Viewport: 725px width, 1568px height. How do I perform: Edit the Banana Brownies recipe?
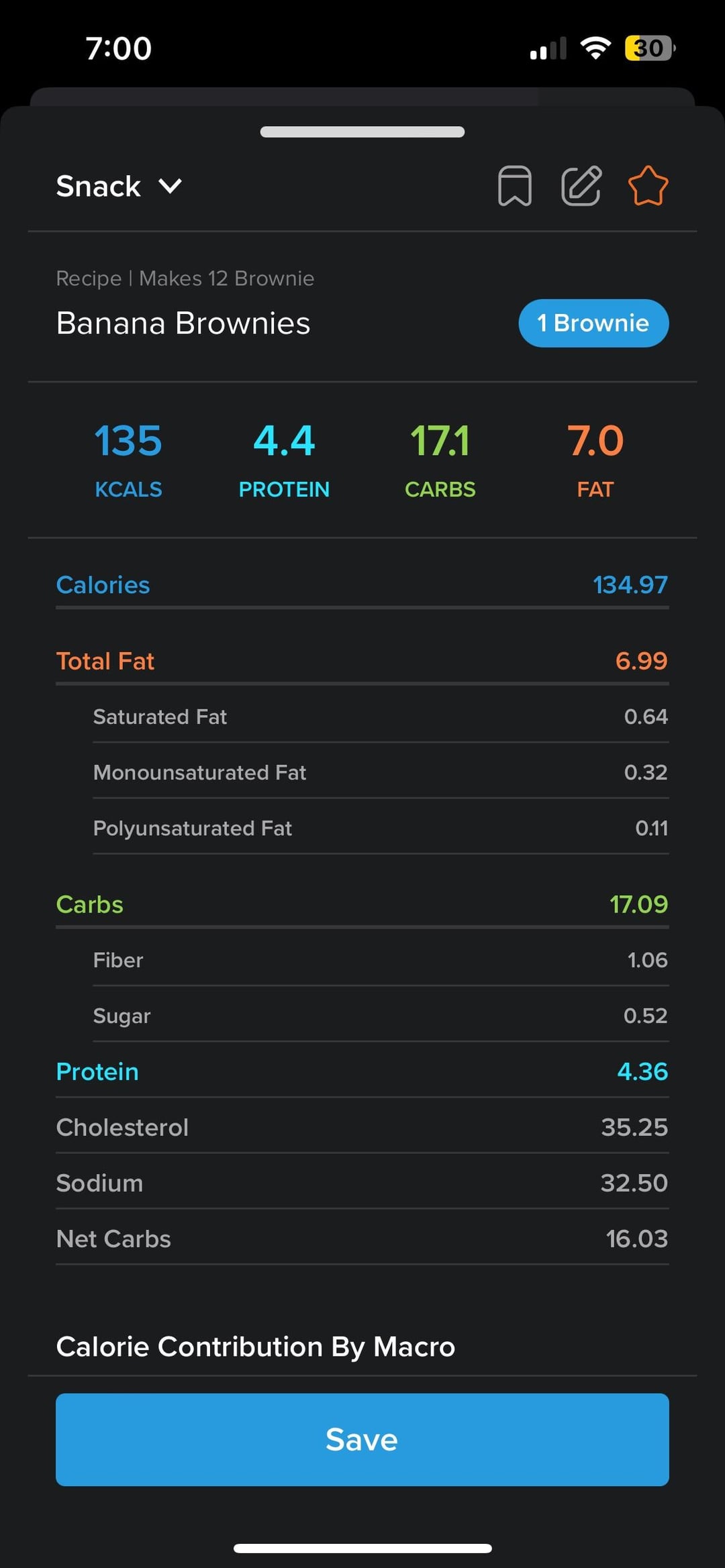[581, 186]
